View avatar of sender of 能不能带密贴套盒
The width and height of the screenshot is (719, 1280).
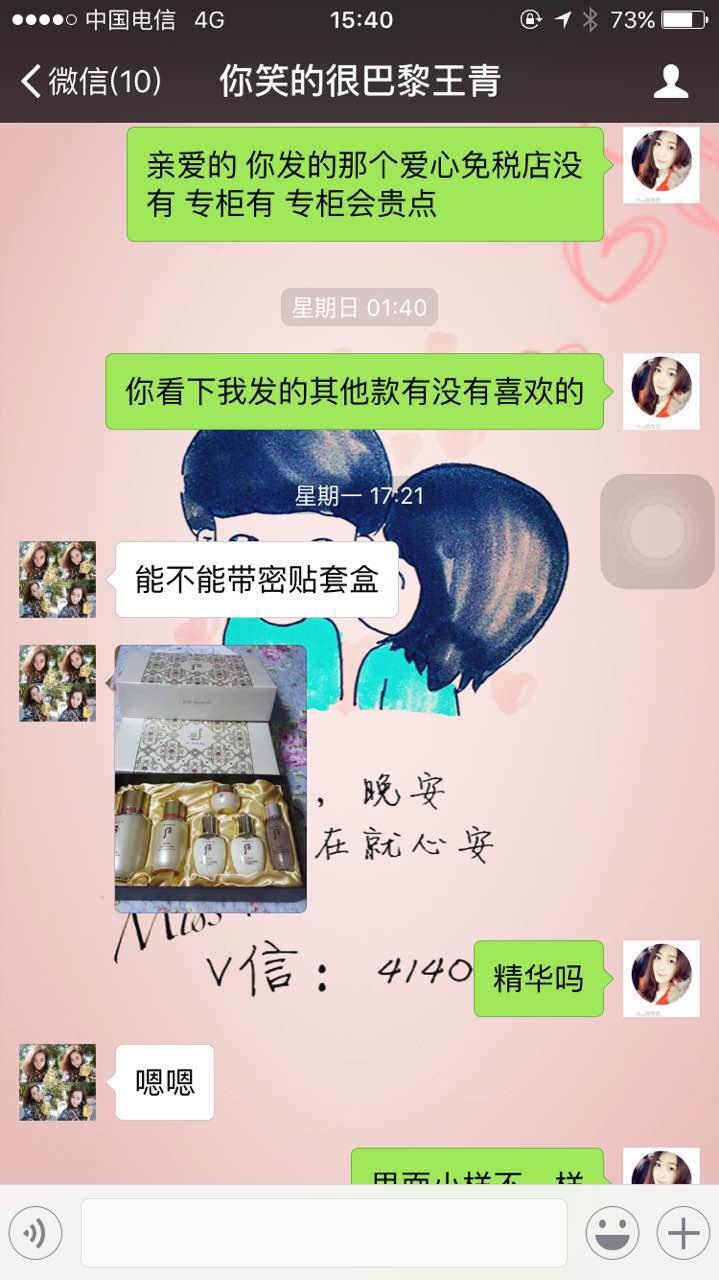(58, 579)
